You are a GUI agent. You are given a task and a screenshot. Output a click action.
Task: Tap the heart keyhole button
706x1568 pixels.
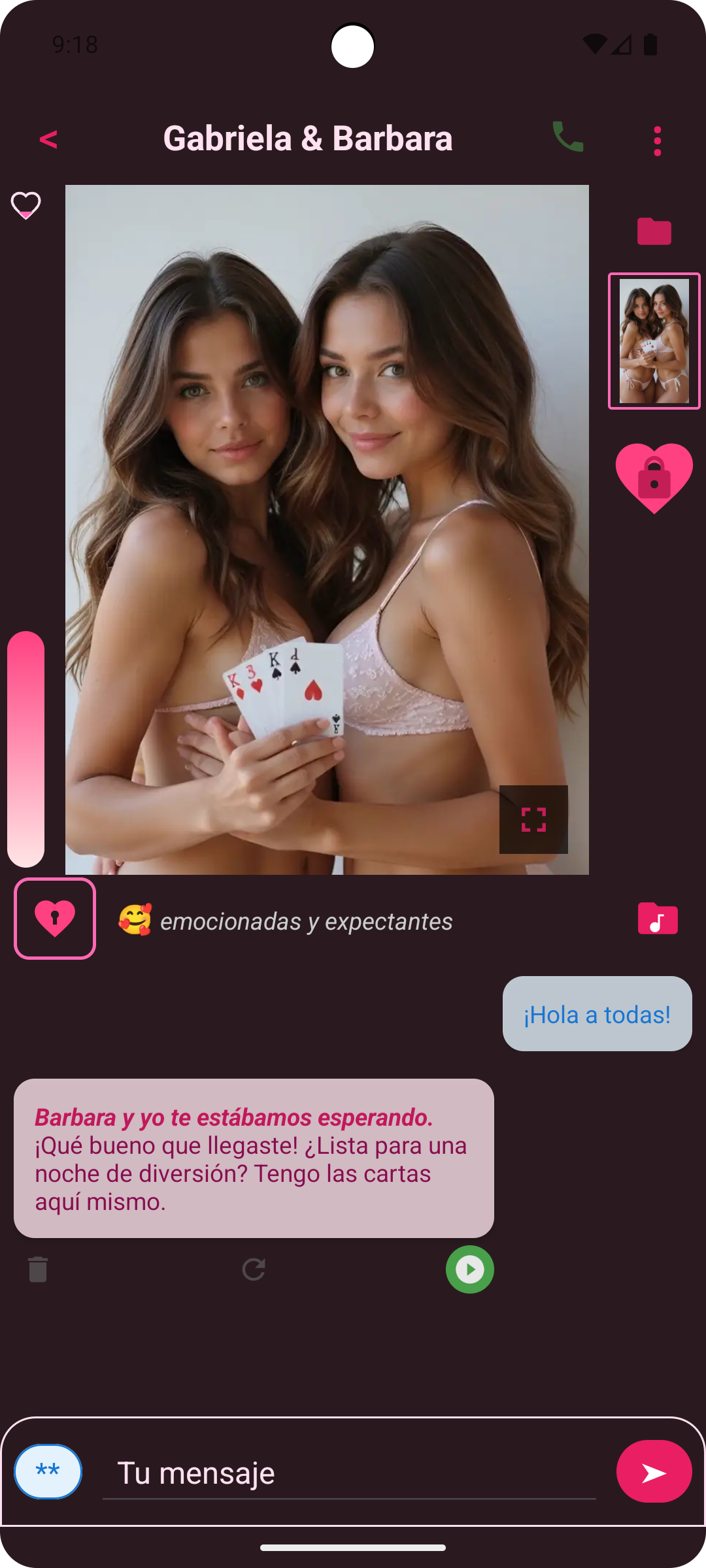55,919
